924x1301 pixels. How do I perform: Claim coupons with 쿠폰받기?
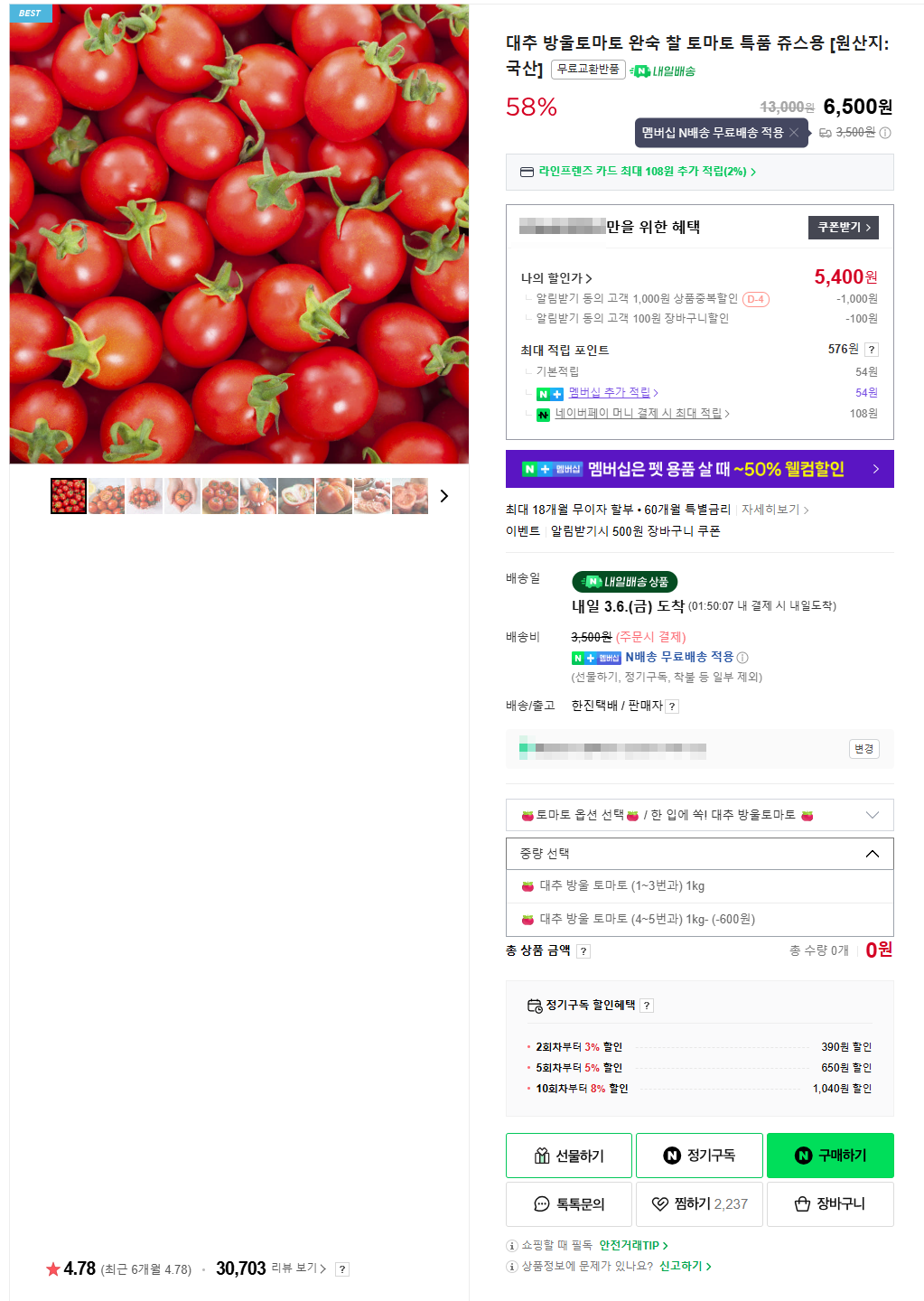tap(843, 228)
